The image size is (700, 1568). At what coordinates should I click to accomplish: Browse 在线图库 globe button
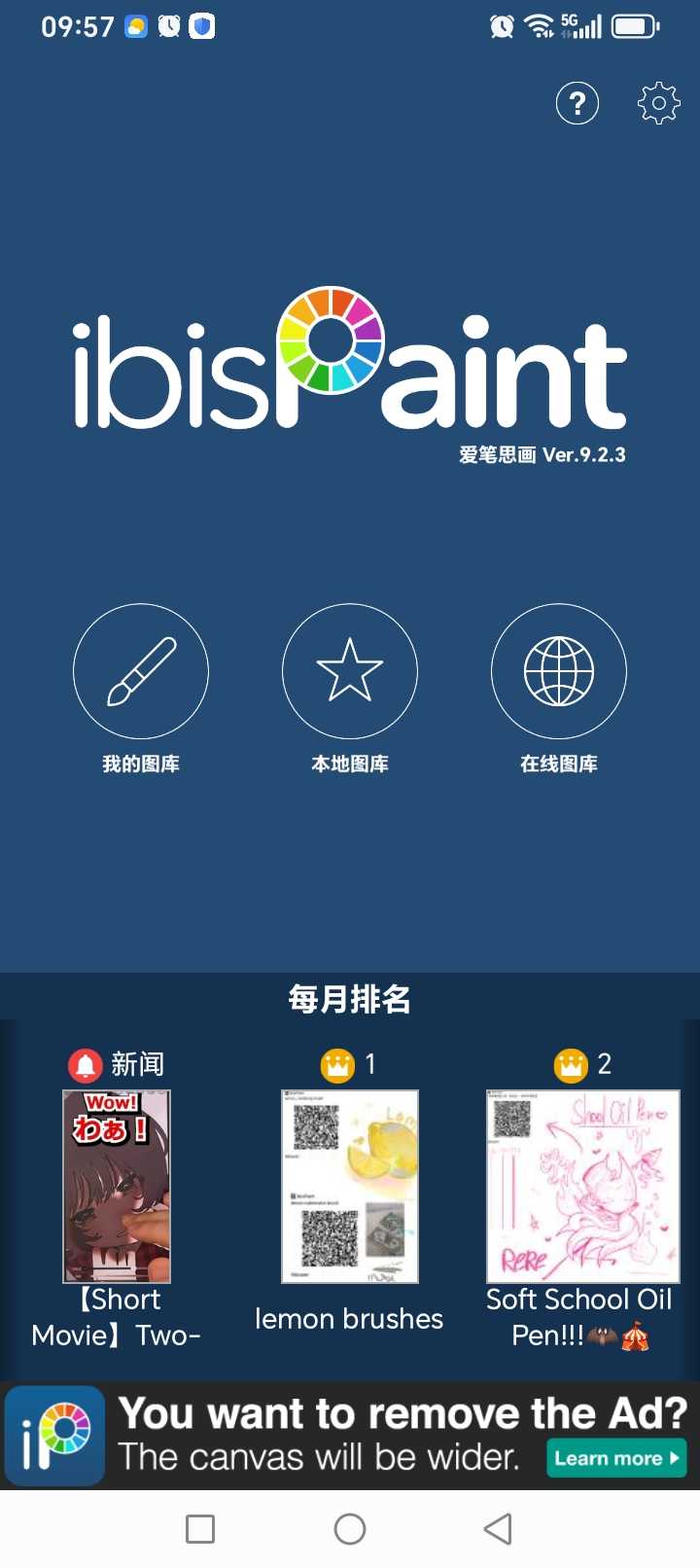pos(559,671)
